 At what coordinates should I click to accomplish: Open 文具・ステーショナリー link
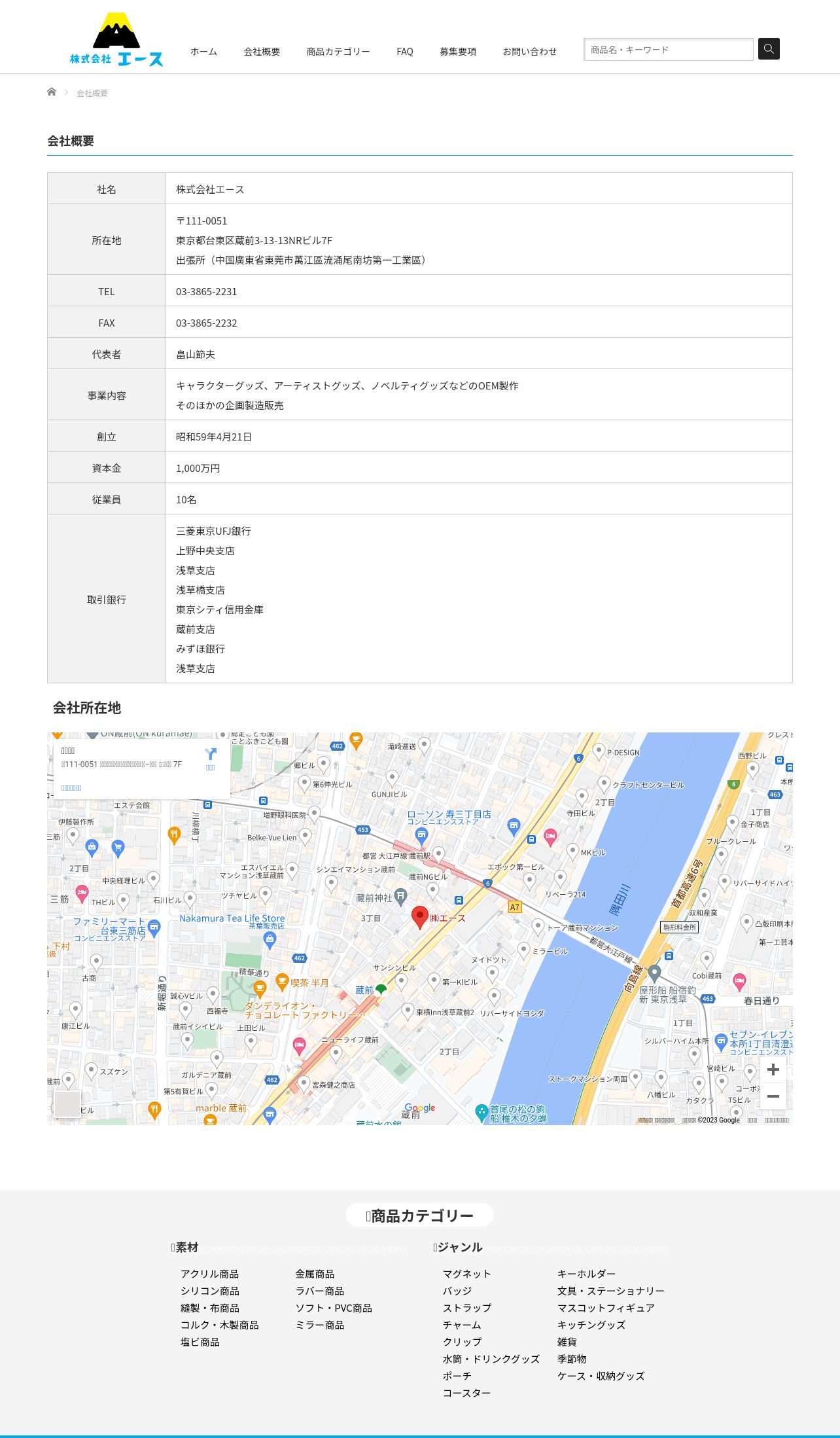tap(611, 1291)
